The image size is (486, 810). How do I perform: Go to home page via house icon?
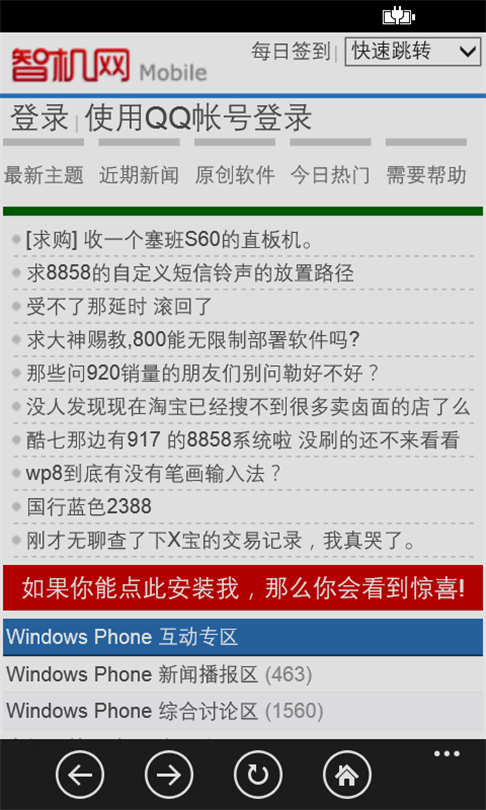[347, 774]
